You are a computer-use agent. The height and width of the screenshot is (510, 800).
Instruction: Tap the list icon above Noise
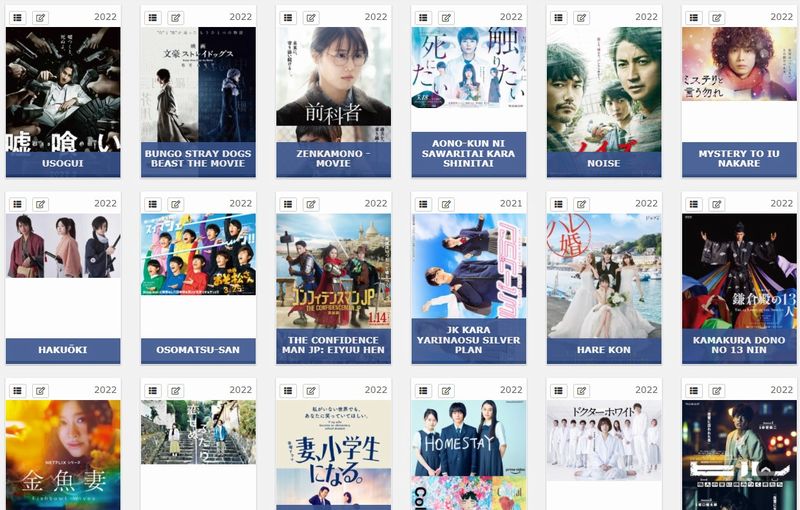558,18
